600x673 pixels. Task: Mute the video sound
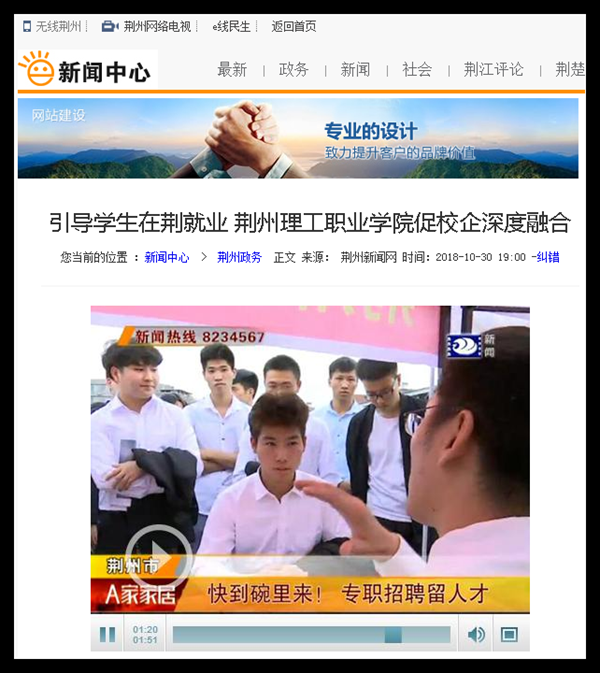click(x=476, y=634)
